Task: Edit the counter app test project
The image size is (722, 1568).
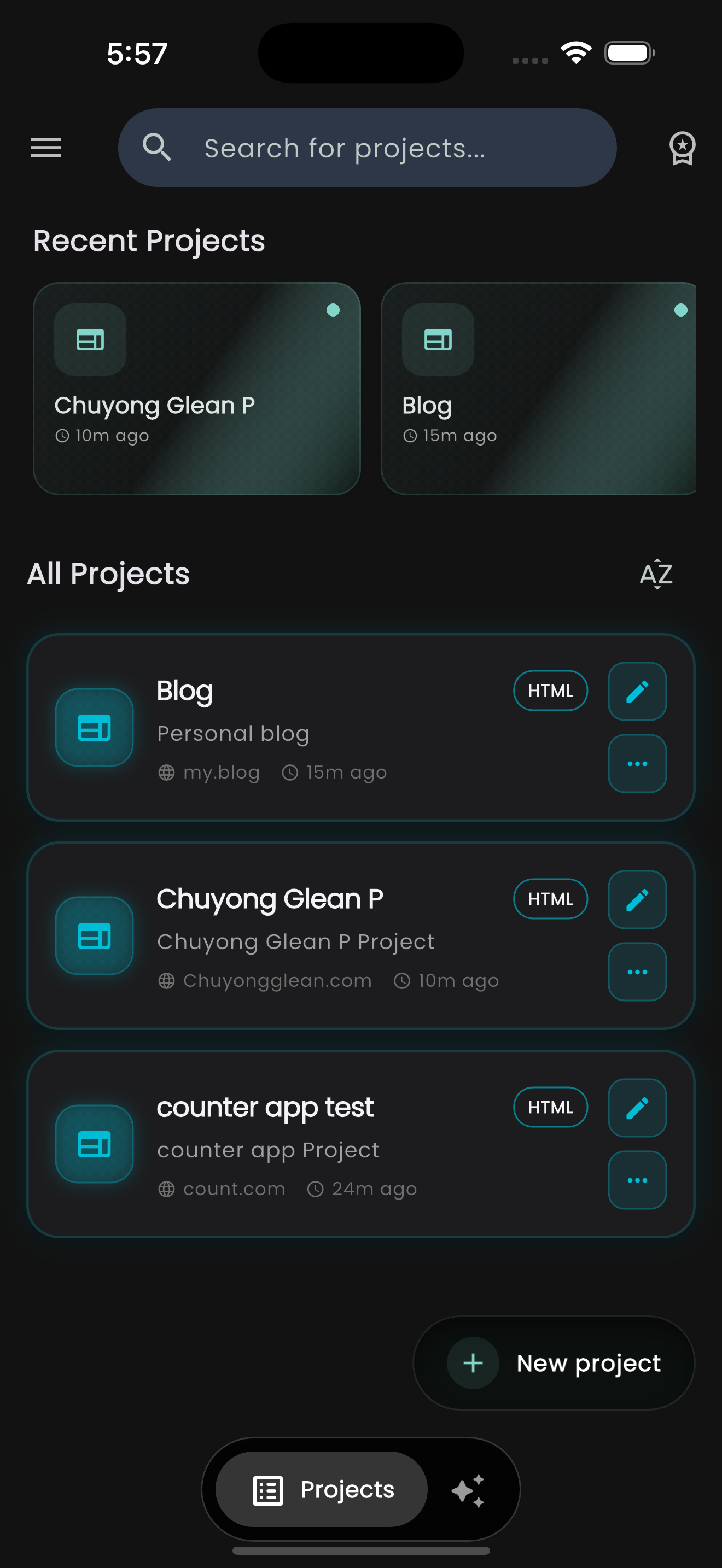Action: click(637, 1108)
